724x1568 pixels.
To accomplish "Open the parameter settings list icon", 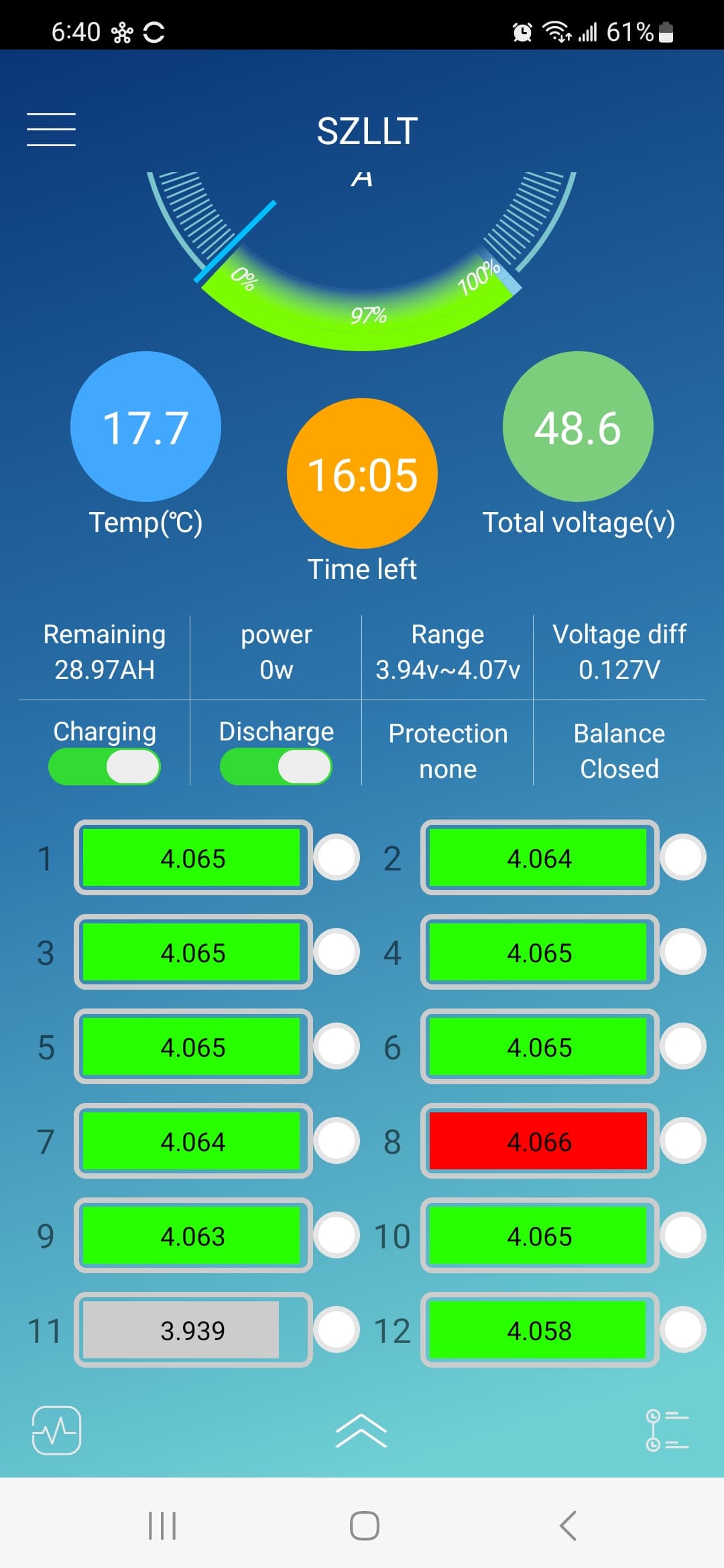I will click(x=667, y=1431).
